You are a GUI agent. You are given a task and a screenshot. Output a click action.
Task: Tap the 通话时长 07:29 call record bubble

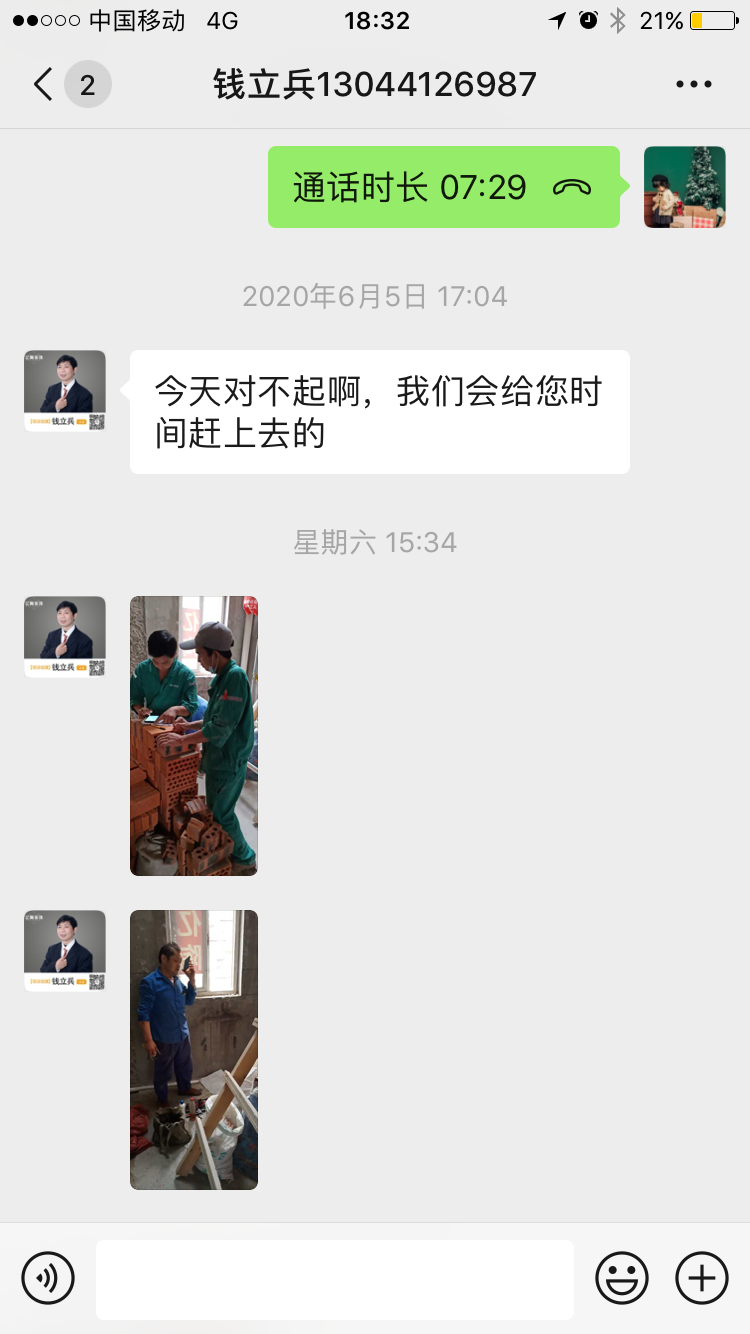pos(443,187)
